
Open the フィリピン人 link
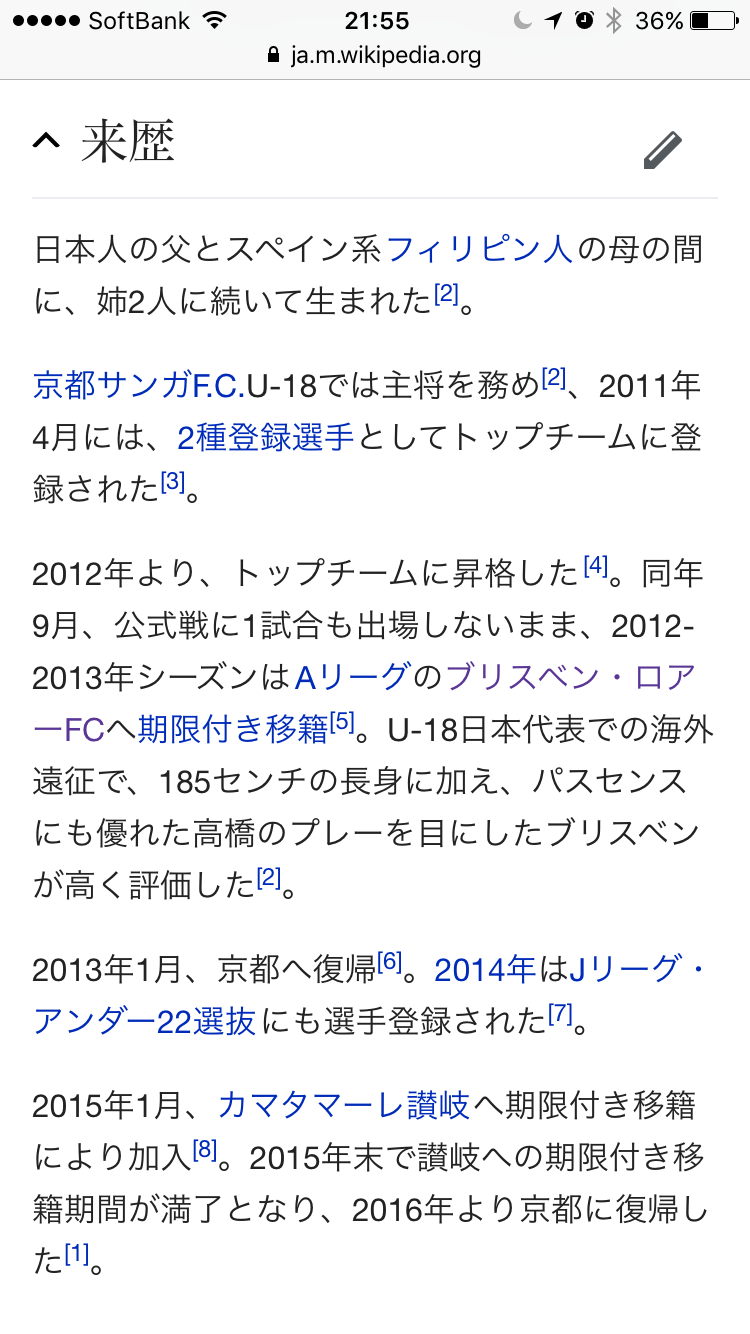coord(479,249)
